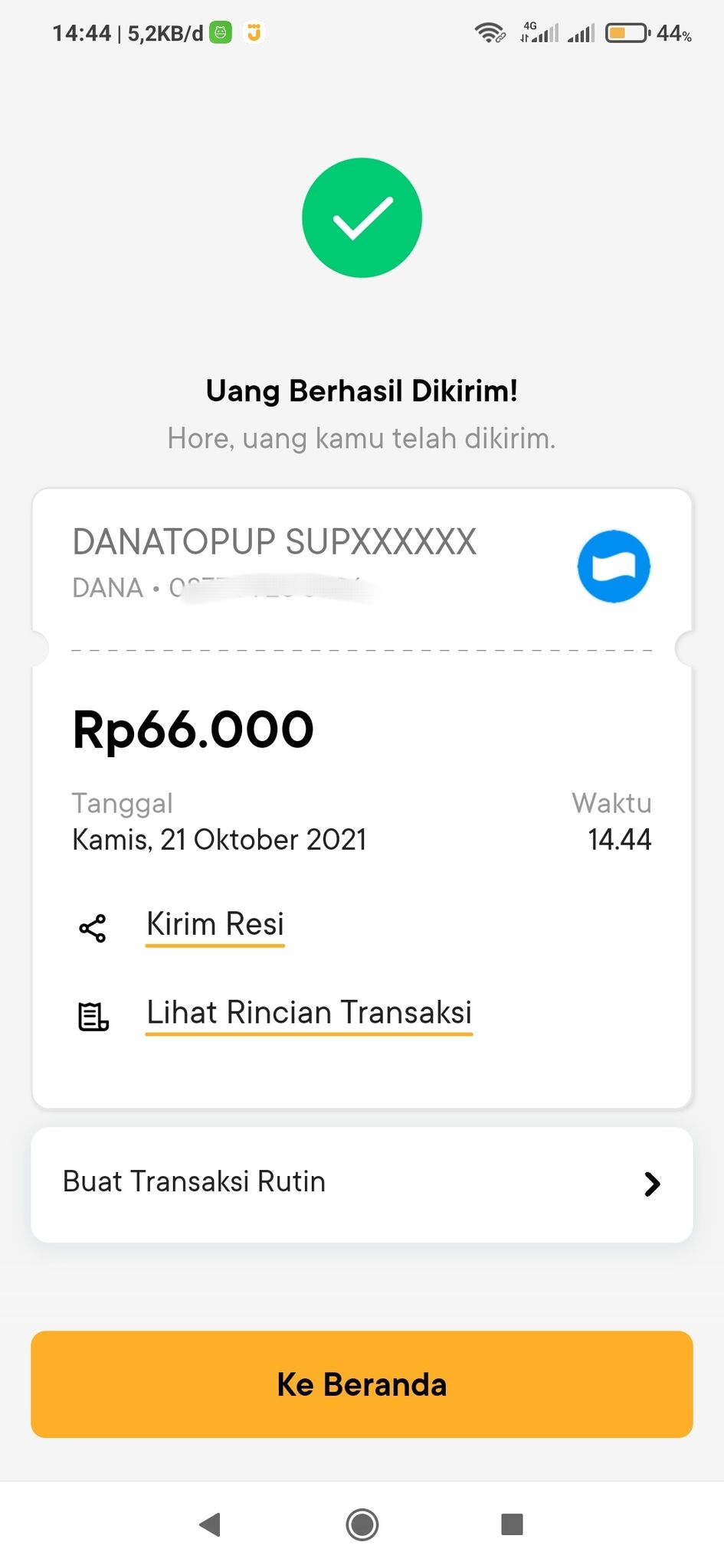Go to home with Ke Beranda
The height and width of the screenshot is (1568, 724).
click(x=362, y=1384)
